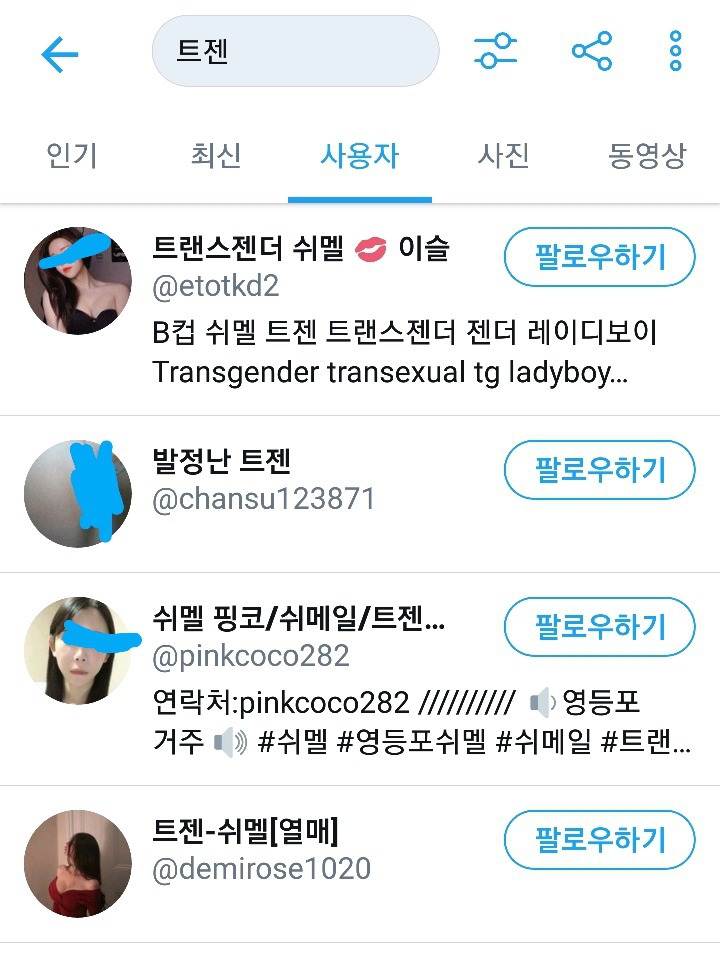Follow the @demirose1020 account

(599, 840)
